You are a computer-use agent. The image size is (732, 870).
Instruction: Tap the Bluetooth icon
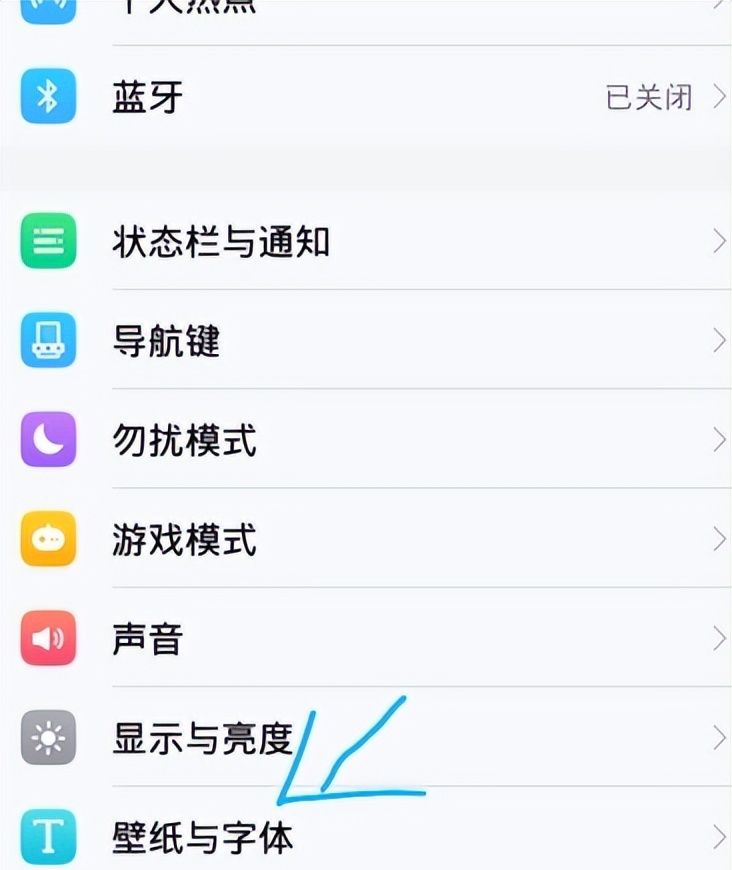pyautogui.click(x=47, y=97)
